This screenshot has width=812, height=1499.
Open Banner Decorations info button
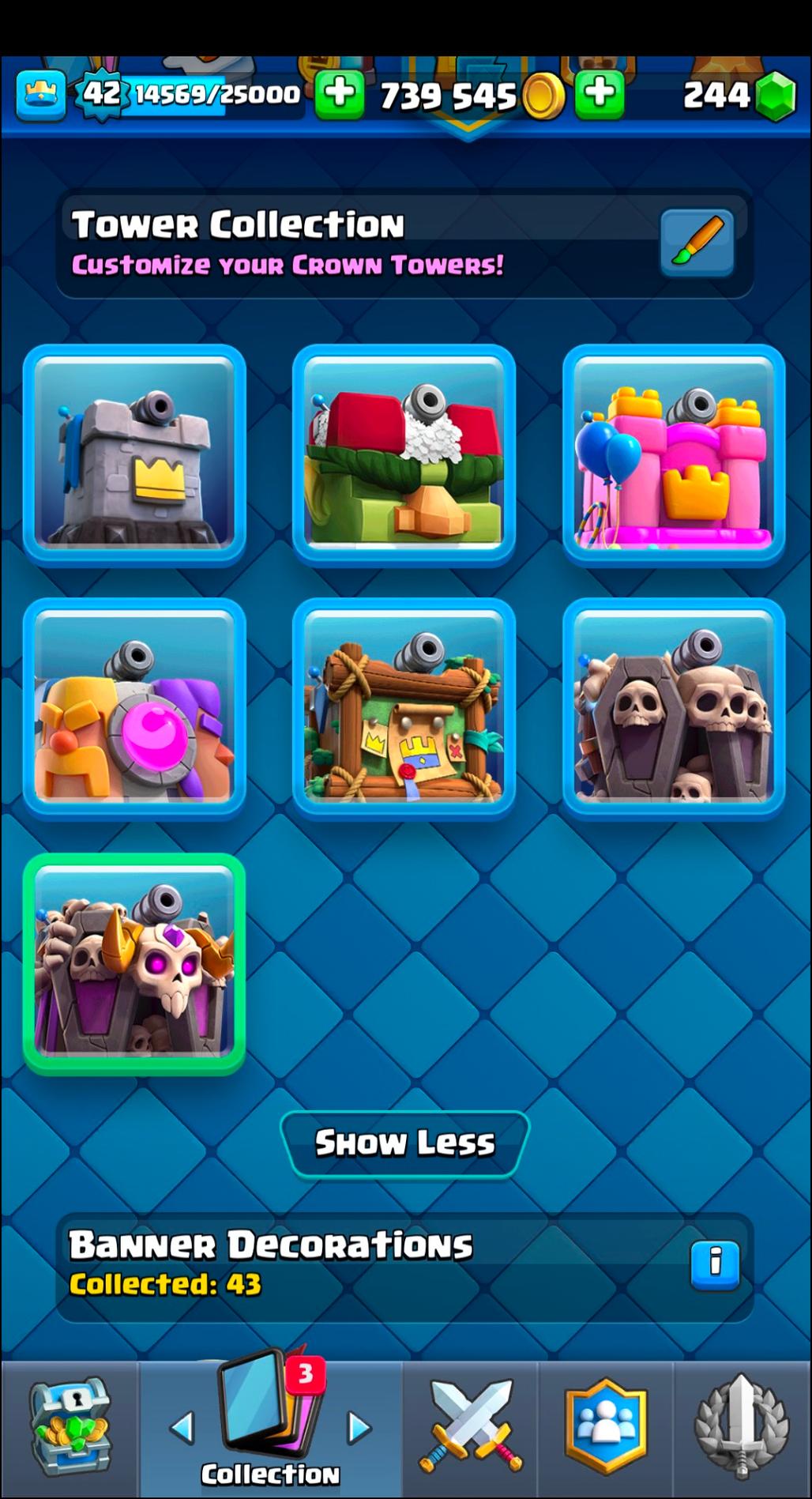pyautogui.click(x=715, y=1264)
